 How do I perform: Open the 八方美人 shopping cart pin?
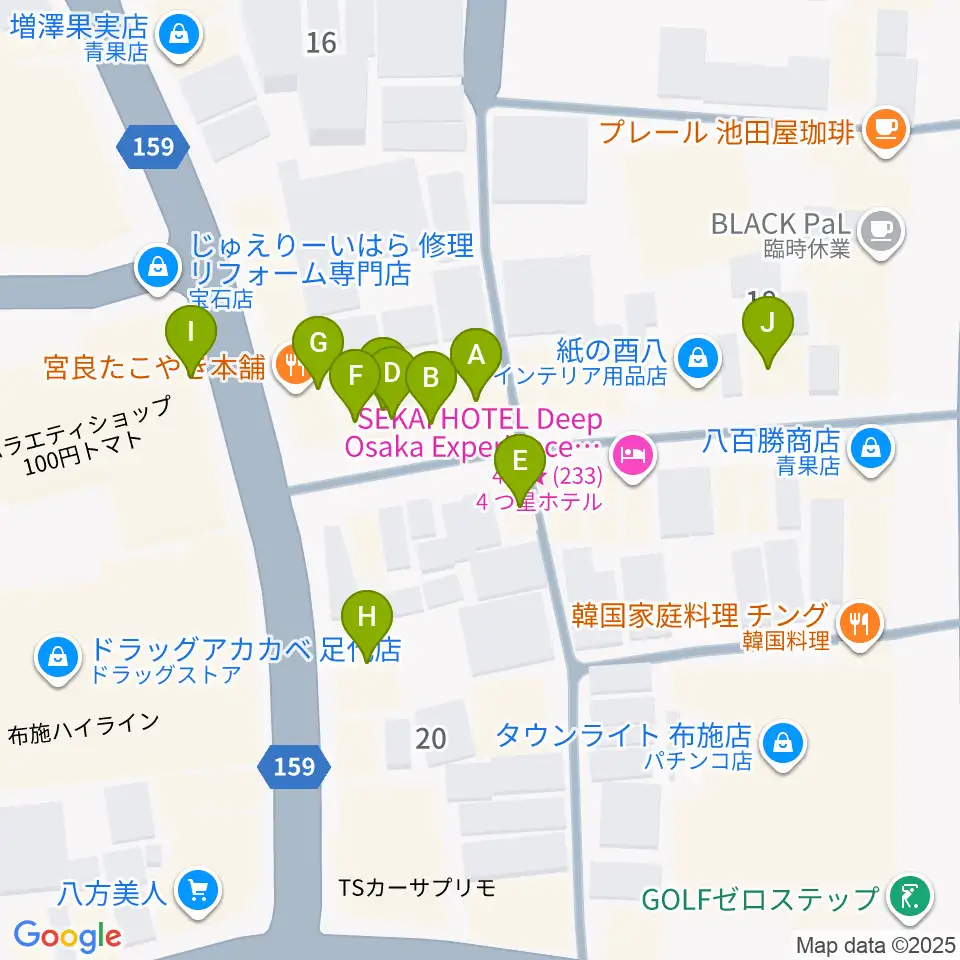198,892
